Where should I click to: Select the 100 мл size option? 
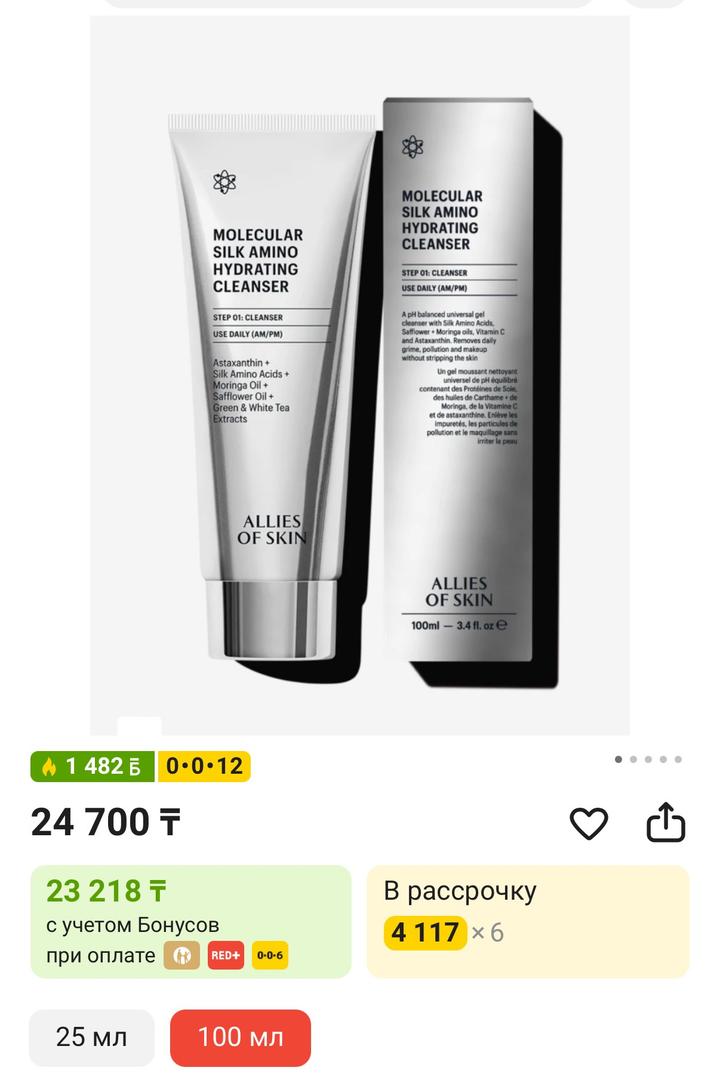coord(240,1037)
